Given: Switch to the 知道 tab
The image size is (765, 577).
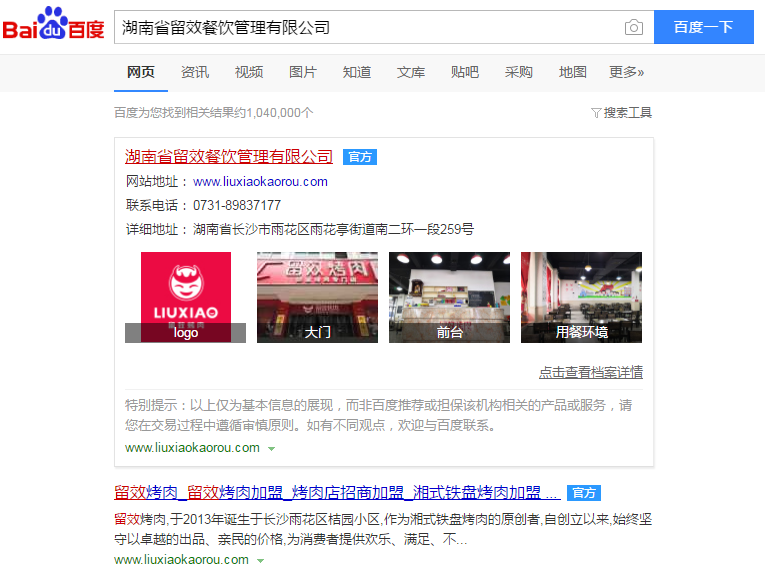Looking at the screenshot, I should click(357, 72).
